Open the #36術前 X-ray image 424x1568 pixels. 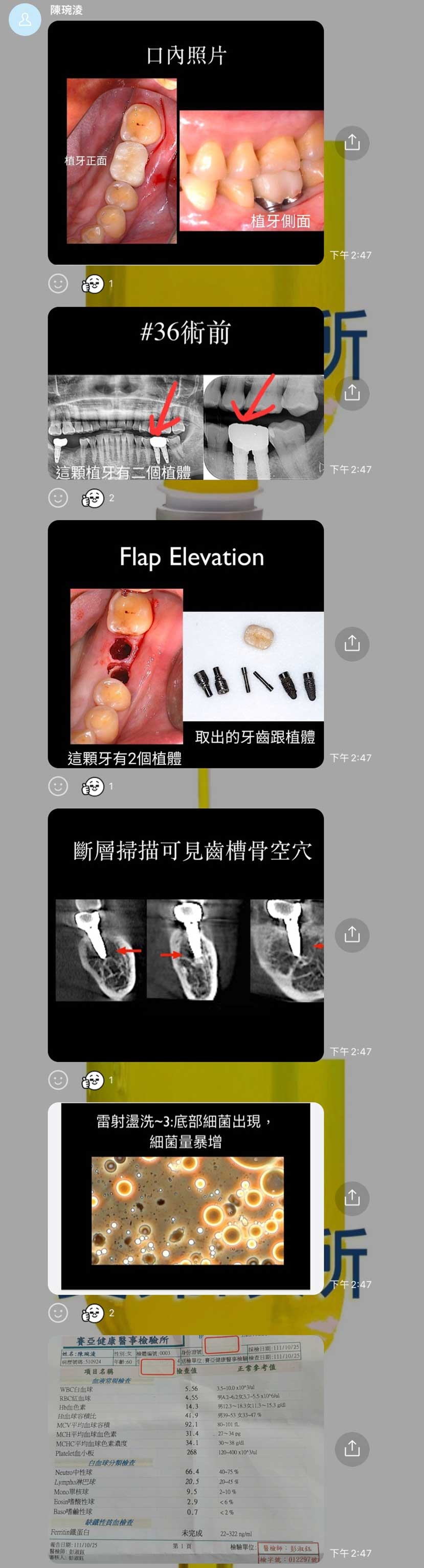pyautogui.click(x=186, y=394)
